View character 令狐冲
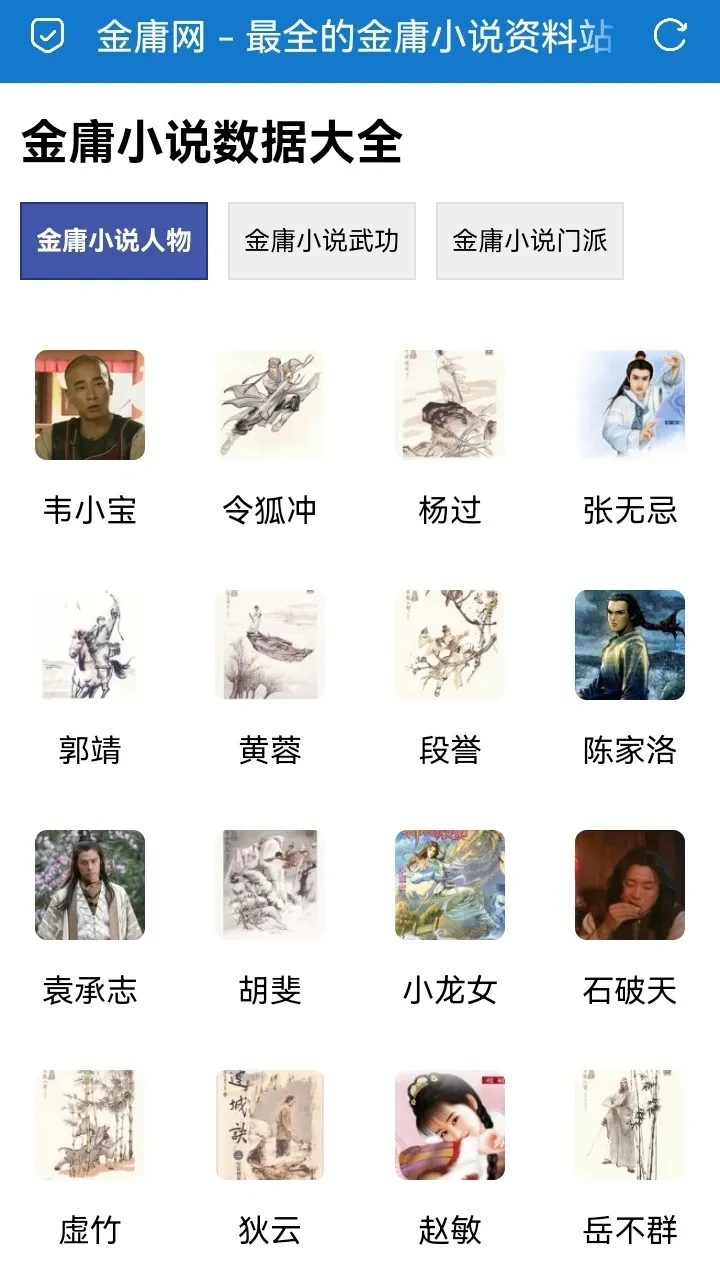This screenshot has height=1270, width=720. pos(270,405)
